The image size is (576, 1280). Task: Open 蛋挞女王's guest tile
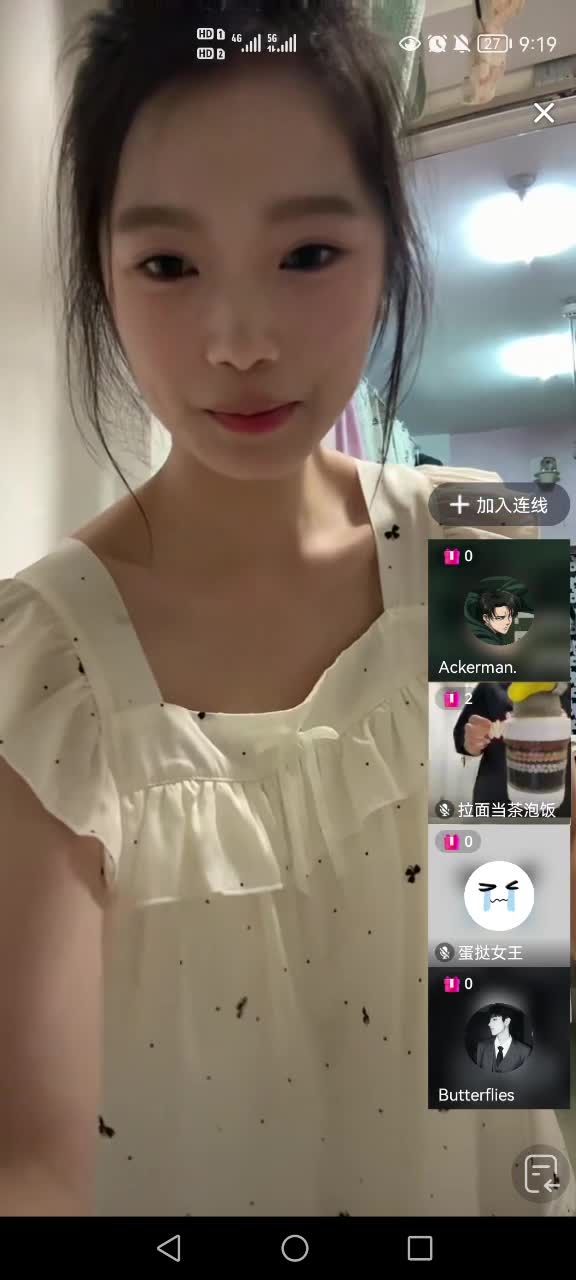point(499,895)
